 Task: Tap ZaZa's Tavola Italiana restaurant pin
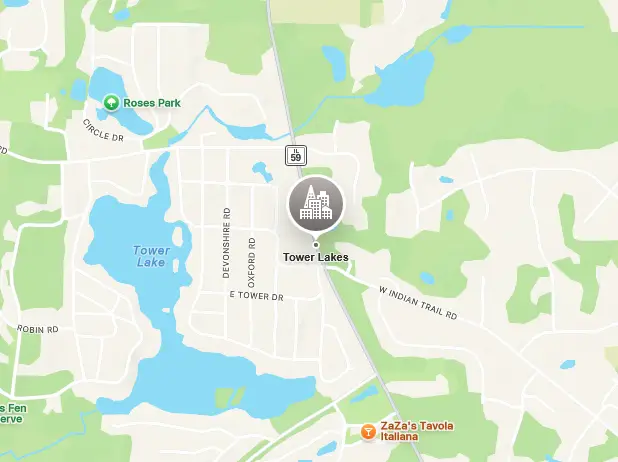(369, 432)
